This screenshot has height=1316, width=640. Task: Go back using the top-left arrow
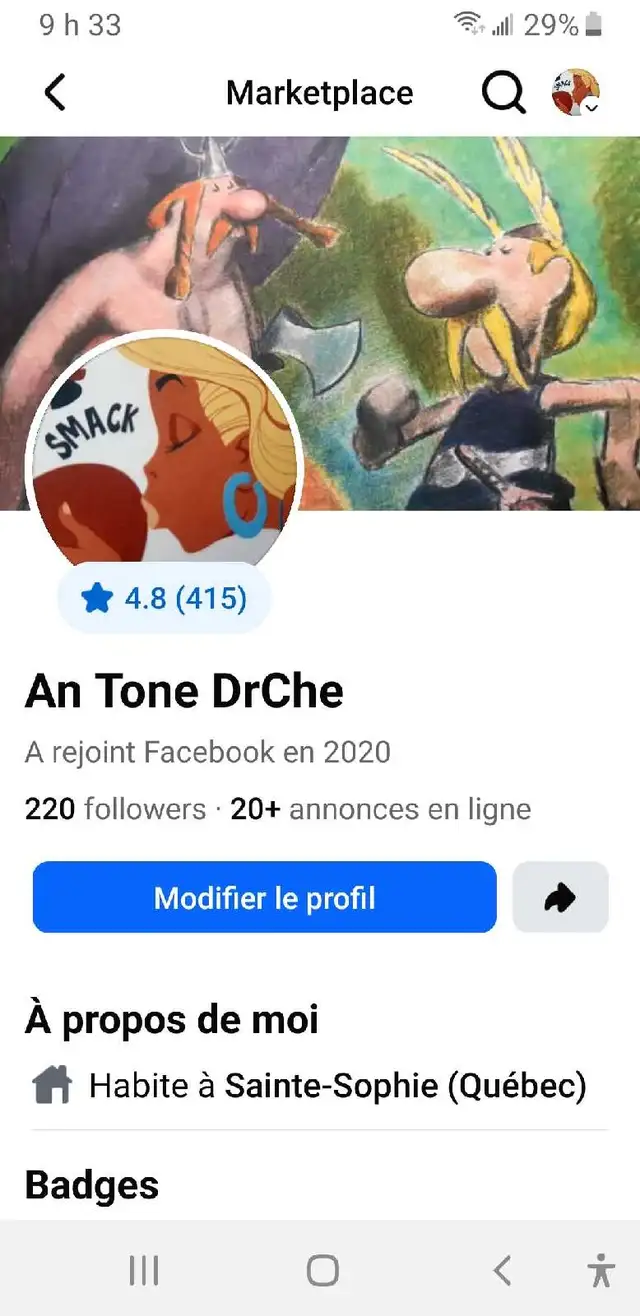click(x=56, y=93)
